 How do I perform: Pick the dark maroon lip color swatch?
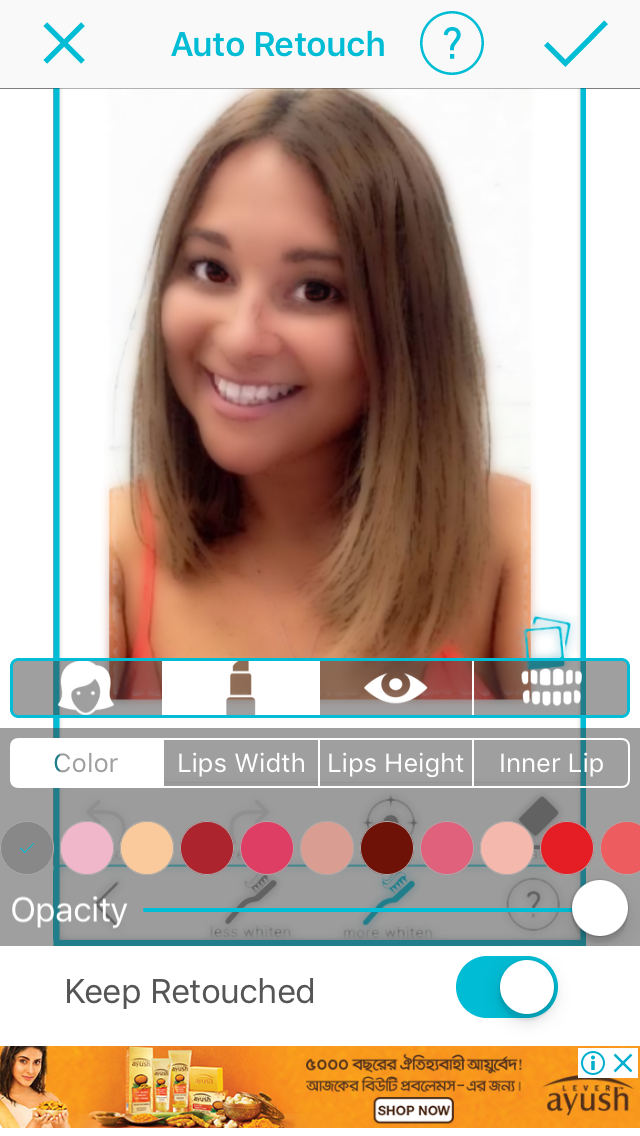(387, 848)
